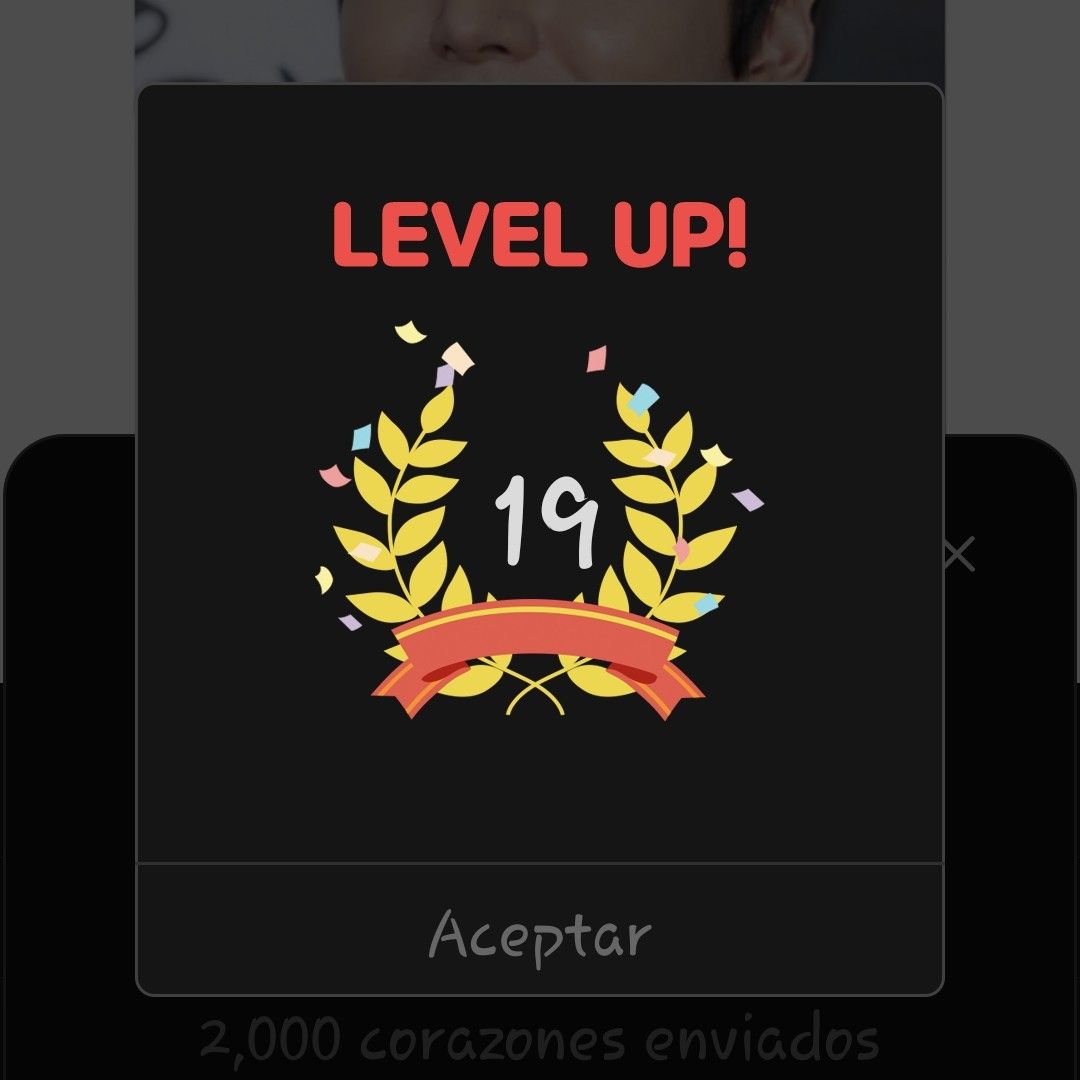This screenshot has width=1080, height=1080.
Task: Tap Aceptar to confirm the level up
Action: click(540, 935)
